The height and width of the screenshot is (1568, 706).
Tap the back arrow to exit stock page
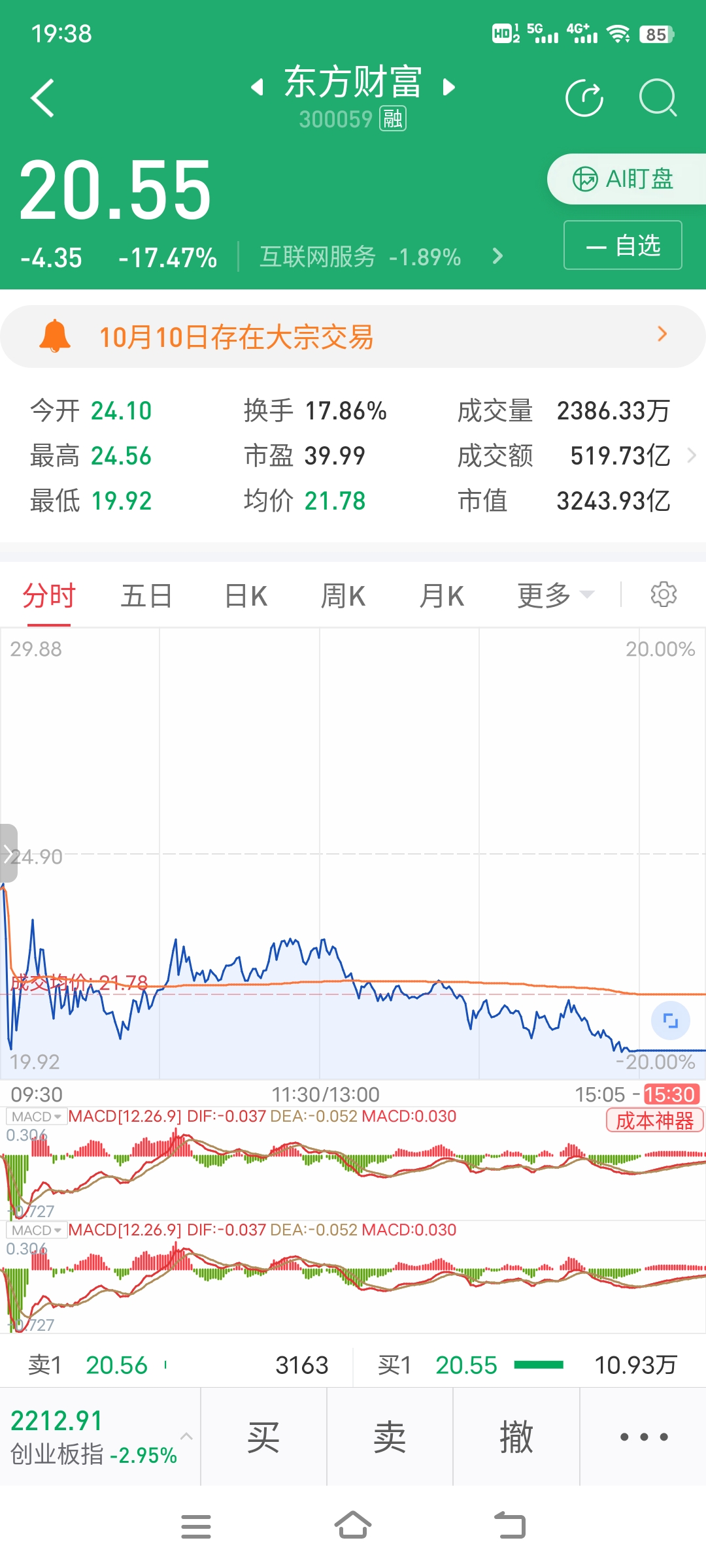coord(42,97)
